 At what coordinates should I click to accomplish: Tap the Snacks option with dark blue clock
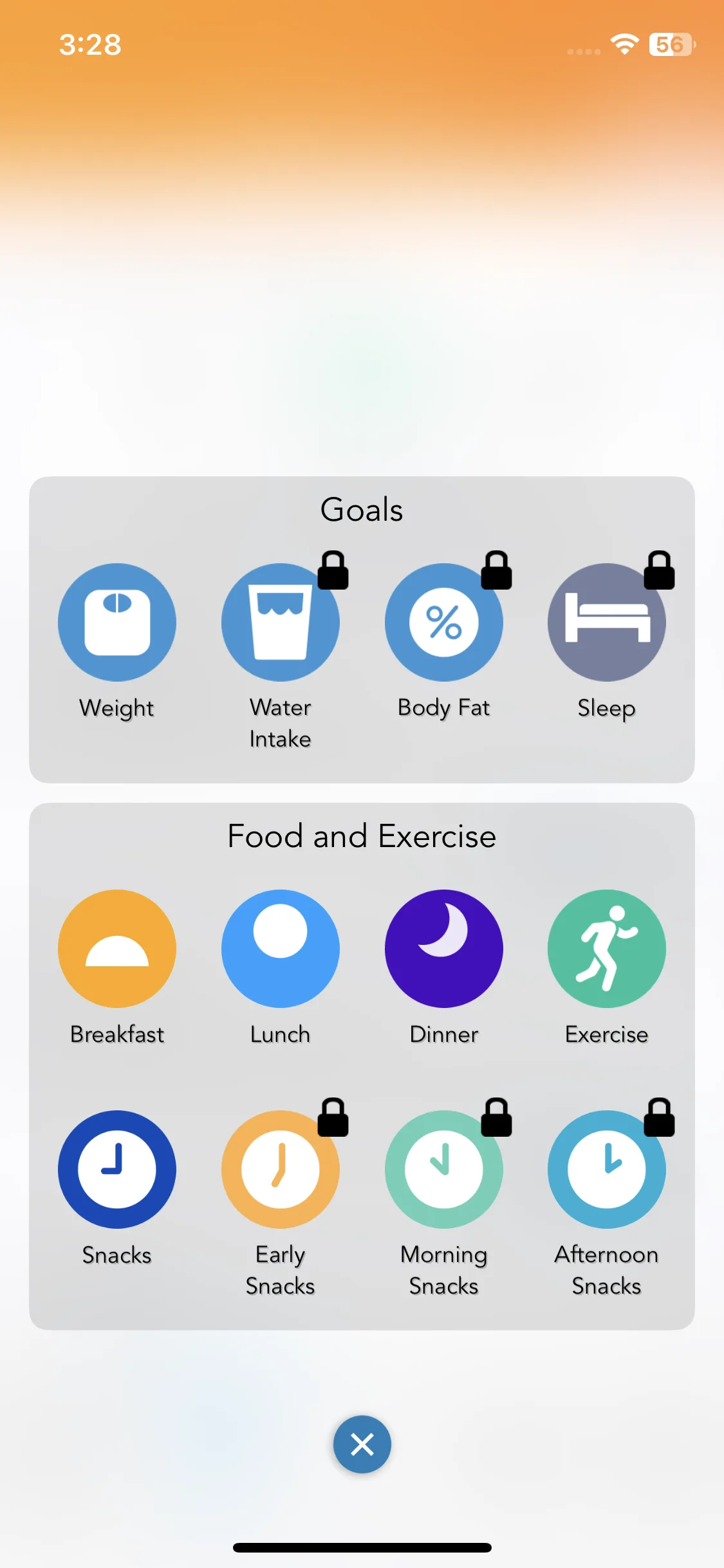coord(117,1170)
